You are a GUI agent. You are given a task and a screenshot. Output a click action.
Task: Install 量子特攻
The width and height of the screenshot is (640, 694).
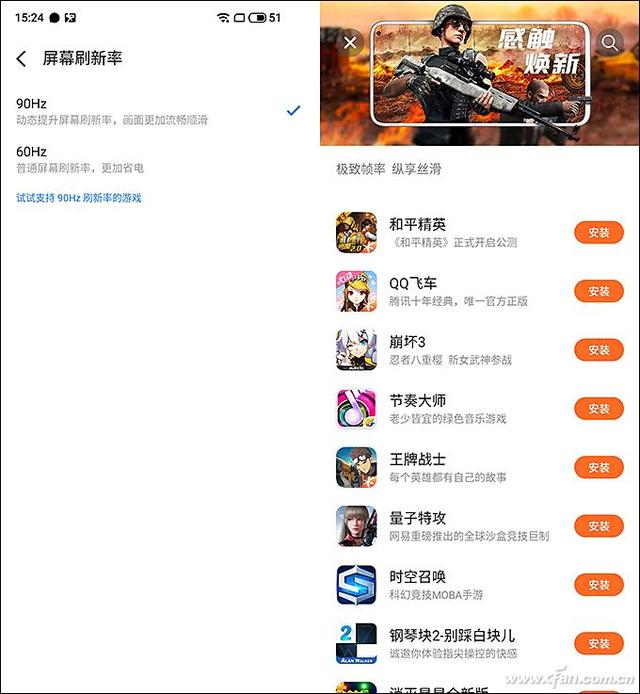(598, 526)
